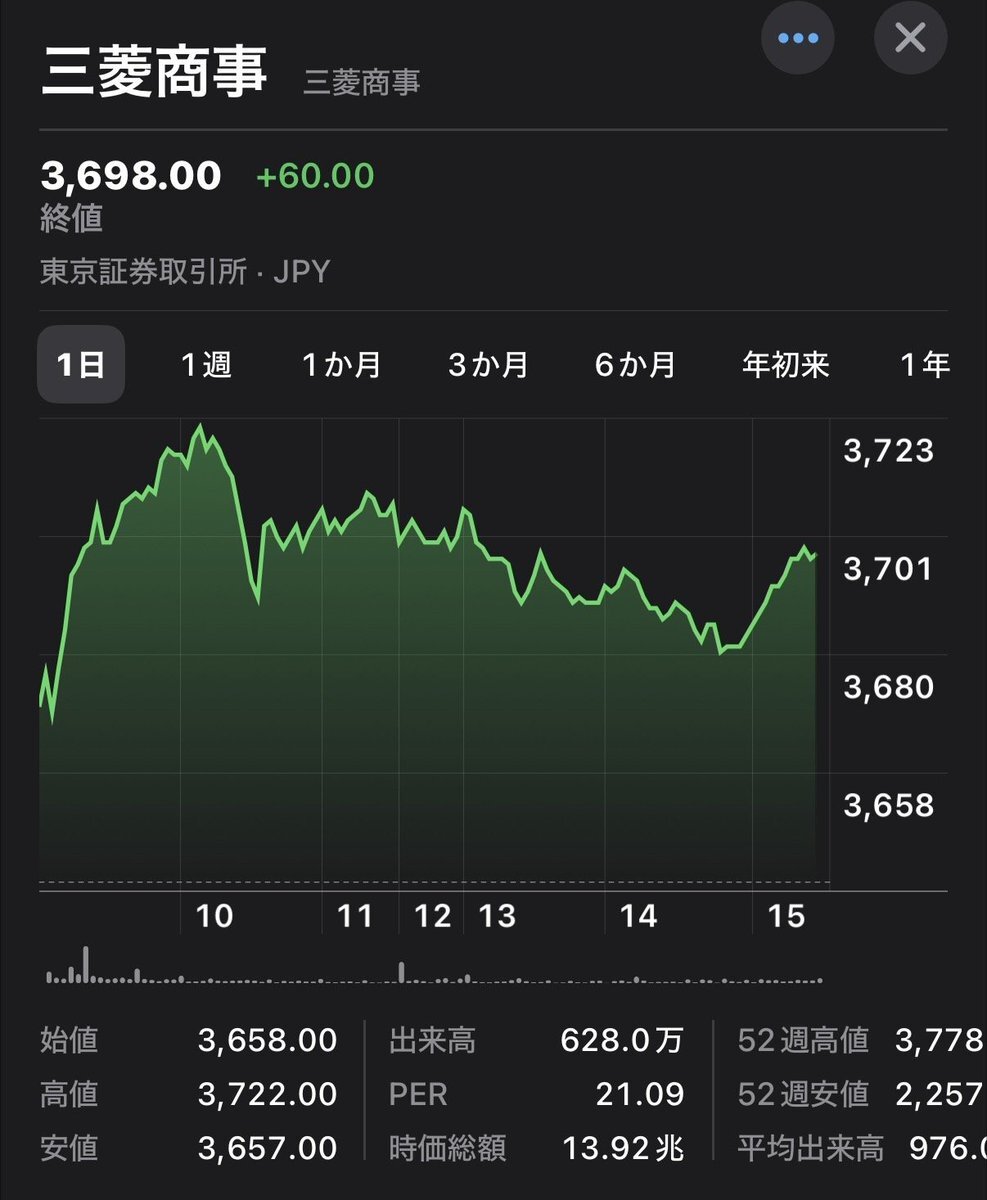Switch to the 1年 chart range

925,365
